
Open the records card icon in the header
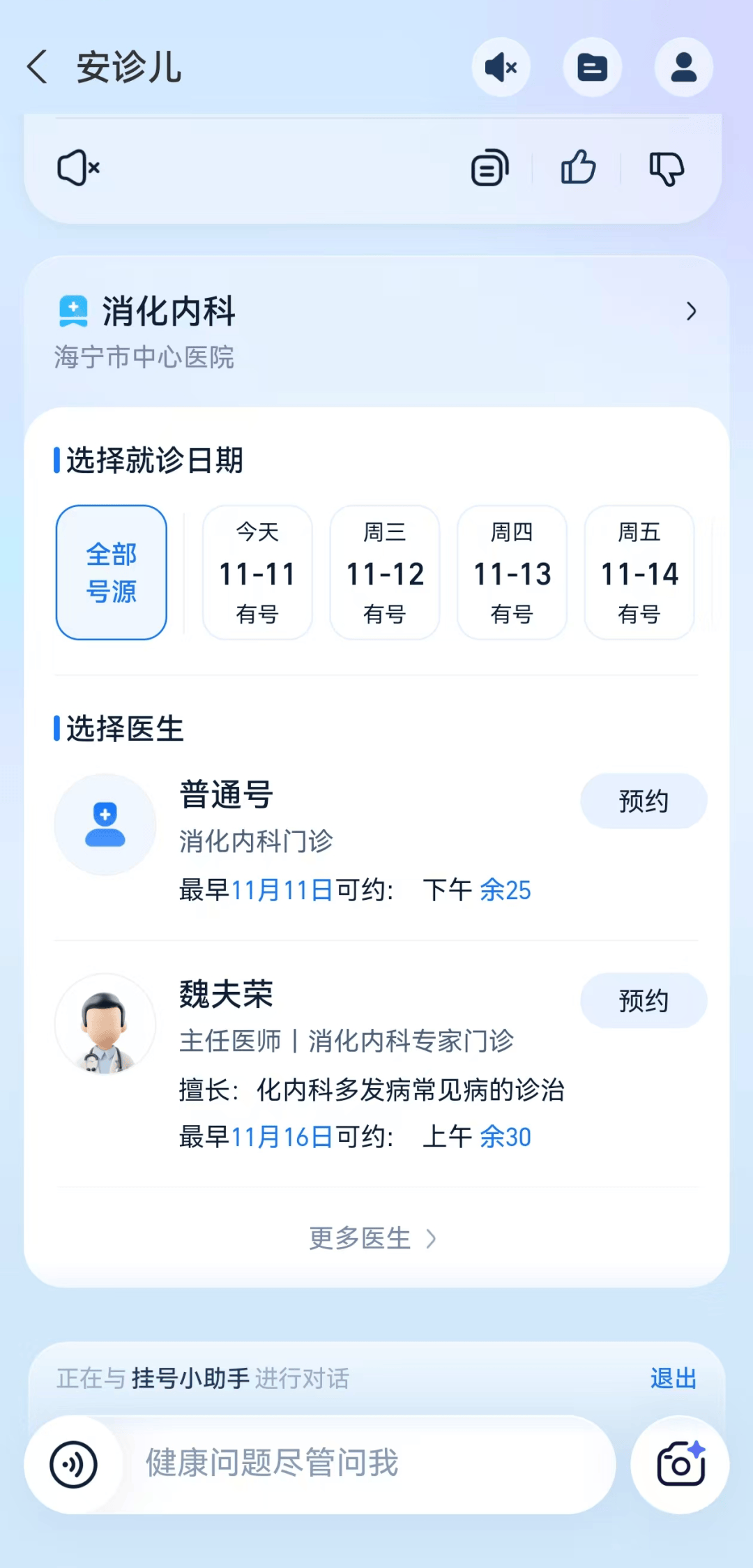592,68
